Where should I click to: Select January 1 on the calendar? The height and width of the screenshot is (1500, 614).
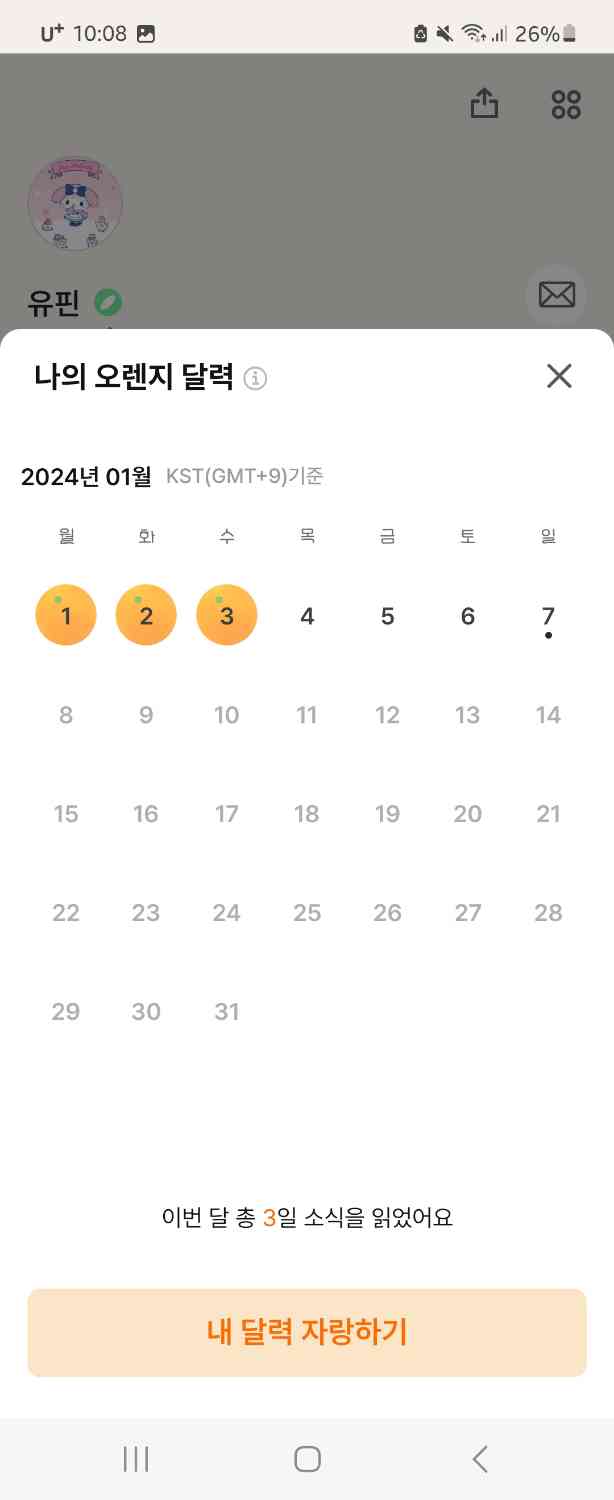66,615
